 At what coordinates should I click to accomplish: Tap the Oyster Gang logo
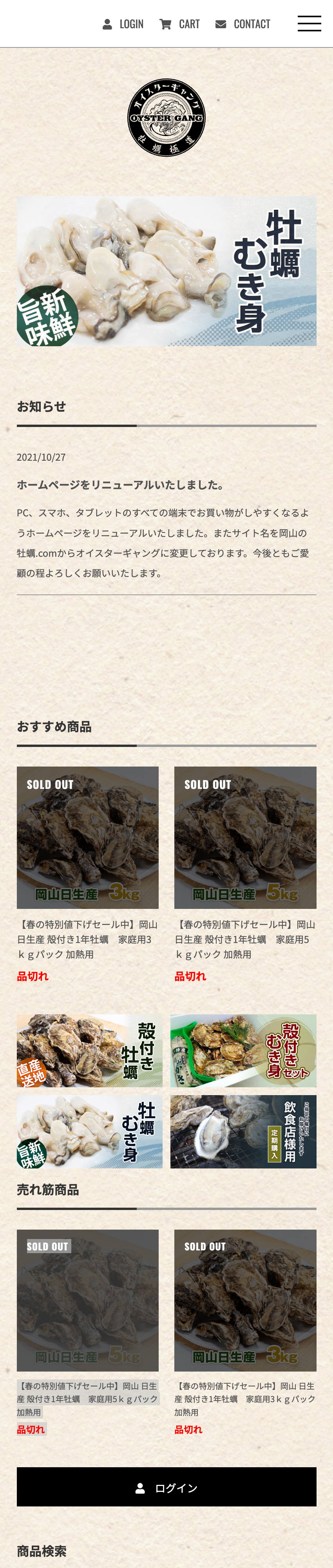click(x=166, y=118)
